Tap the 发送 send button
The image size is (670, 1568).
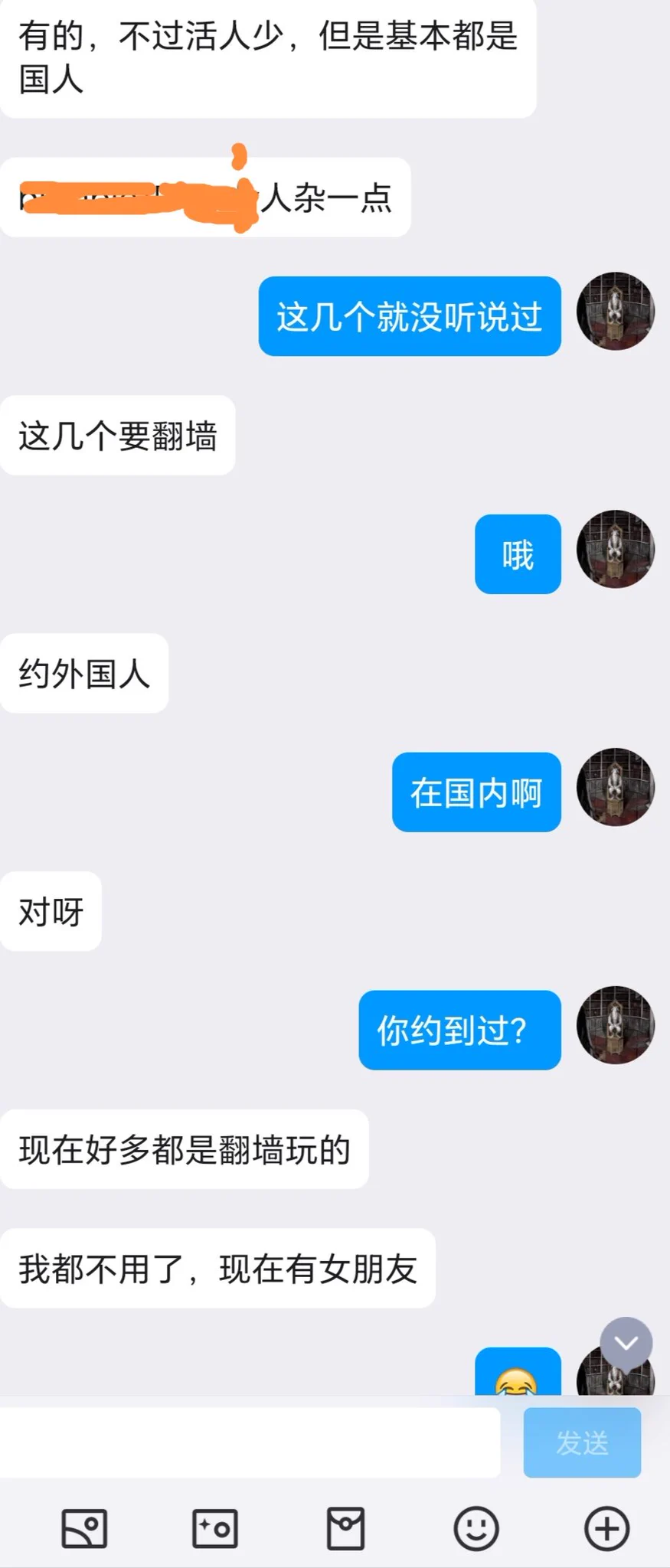[x=582, y=1442]
